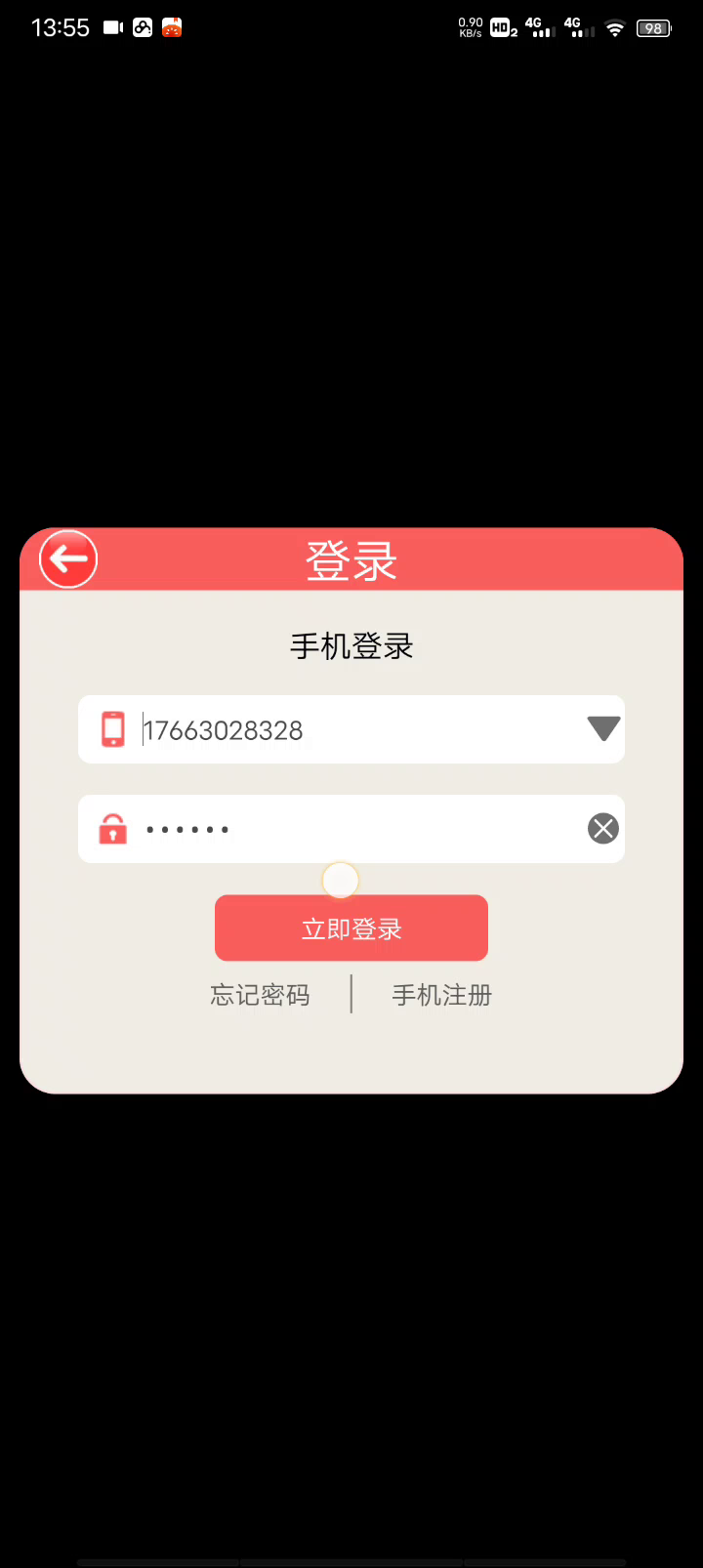The image size is (703, 1568).
Task: Open 忘记密码 to reset password
Action: [261, 995]
